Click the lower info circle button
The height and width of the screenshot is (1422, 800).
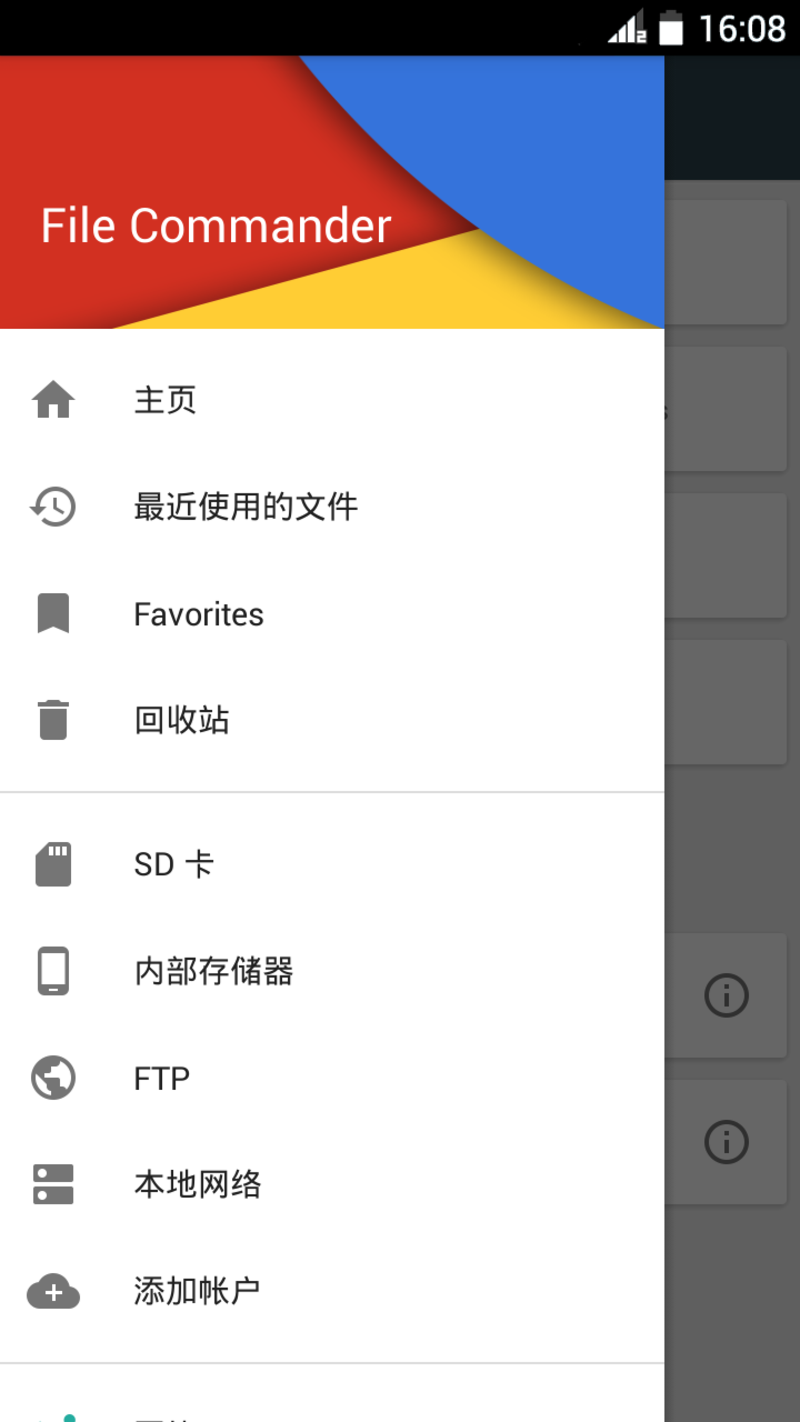pos(727,1142)
